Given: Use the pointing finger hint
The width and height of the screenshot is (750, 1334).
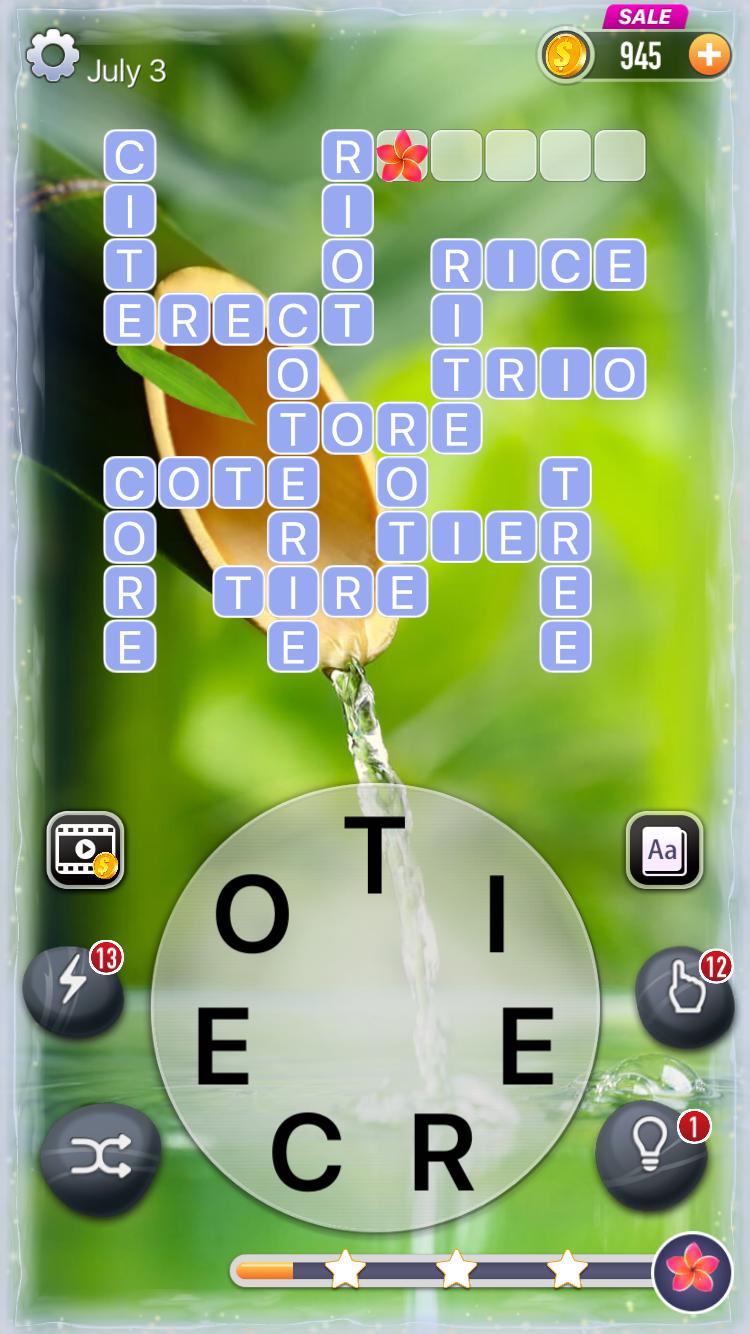Looking at the screenshot, I should pos(684,995).
